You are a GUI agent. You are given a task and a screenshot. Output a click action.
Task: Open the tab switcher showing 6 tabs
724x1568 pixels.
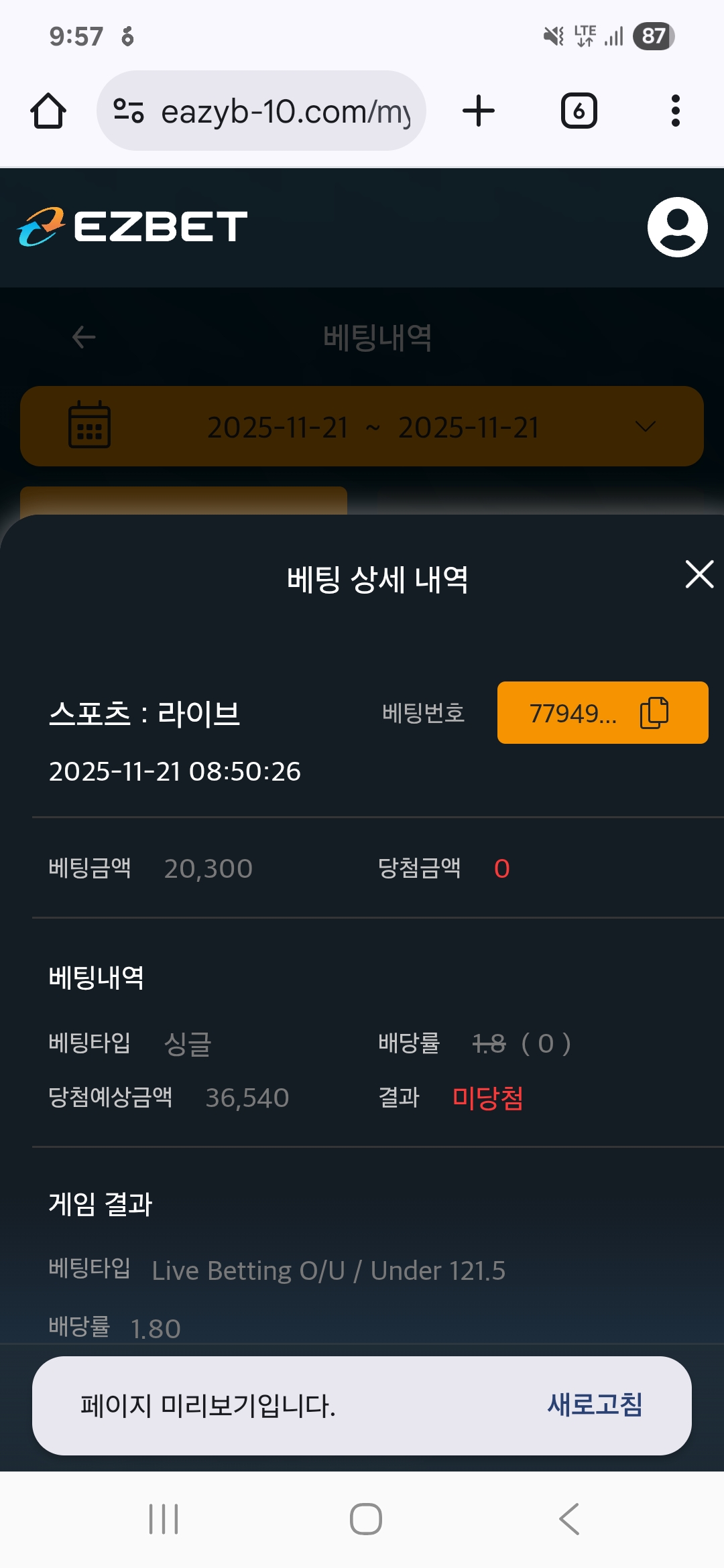[579, 111]
